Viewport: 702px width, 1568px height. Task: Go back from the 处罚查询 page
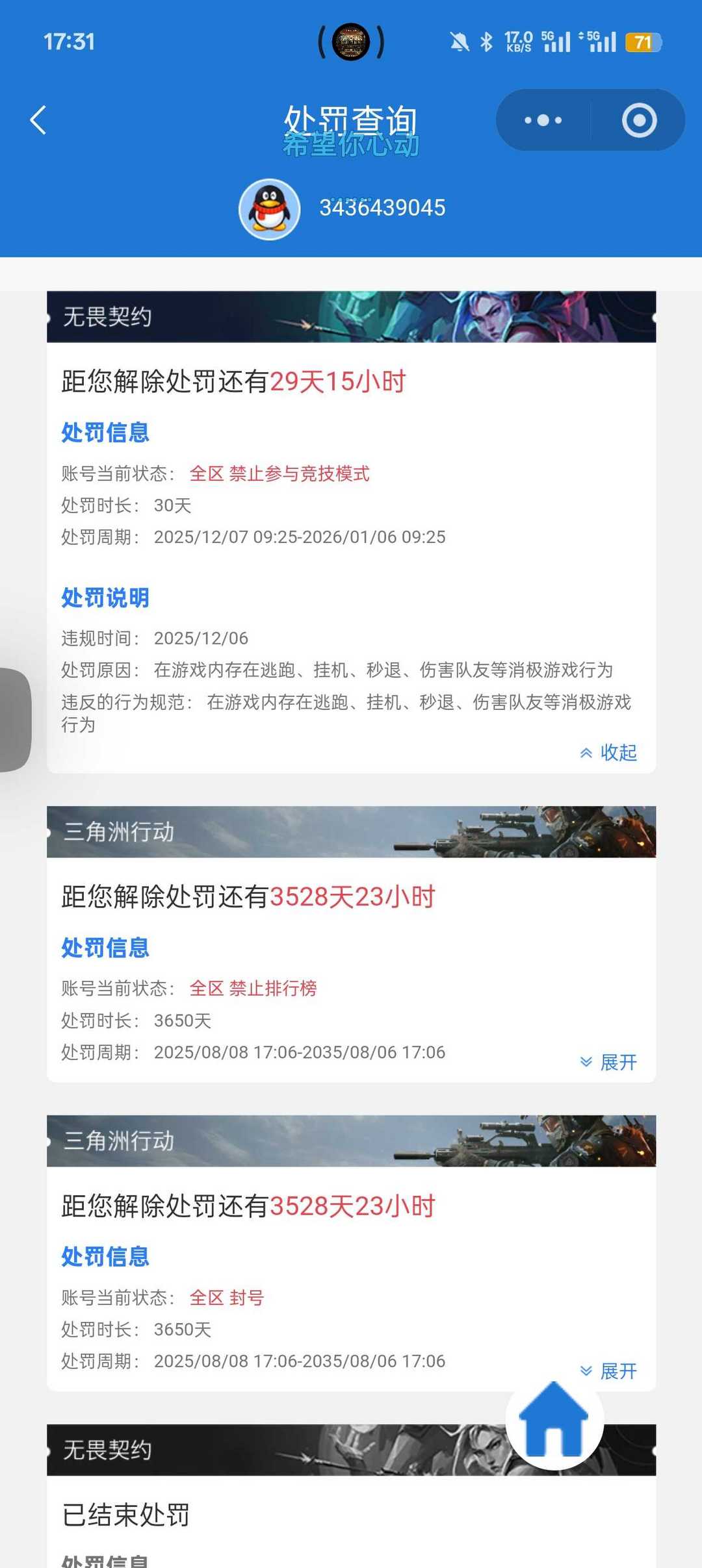pyautogui.click(x=38, y=120)
